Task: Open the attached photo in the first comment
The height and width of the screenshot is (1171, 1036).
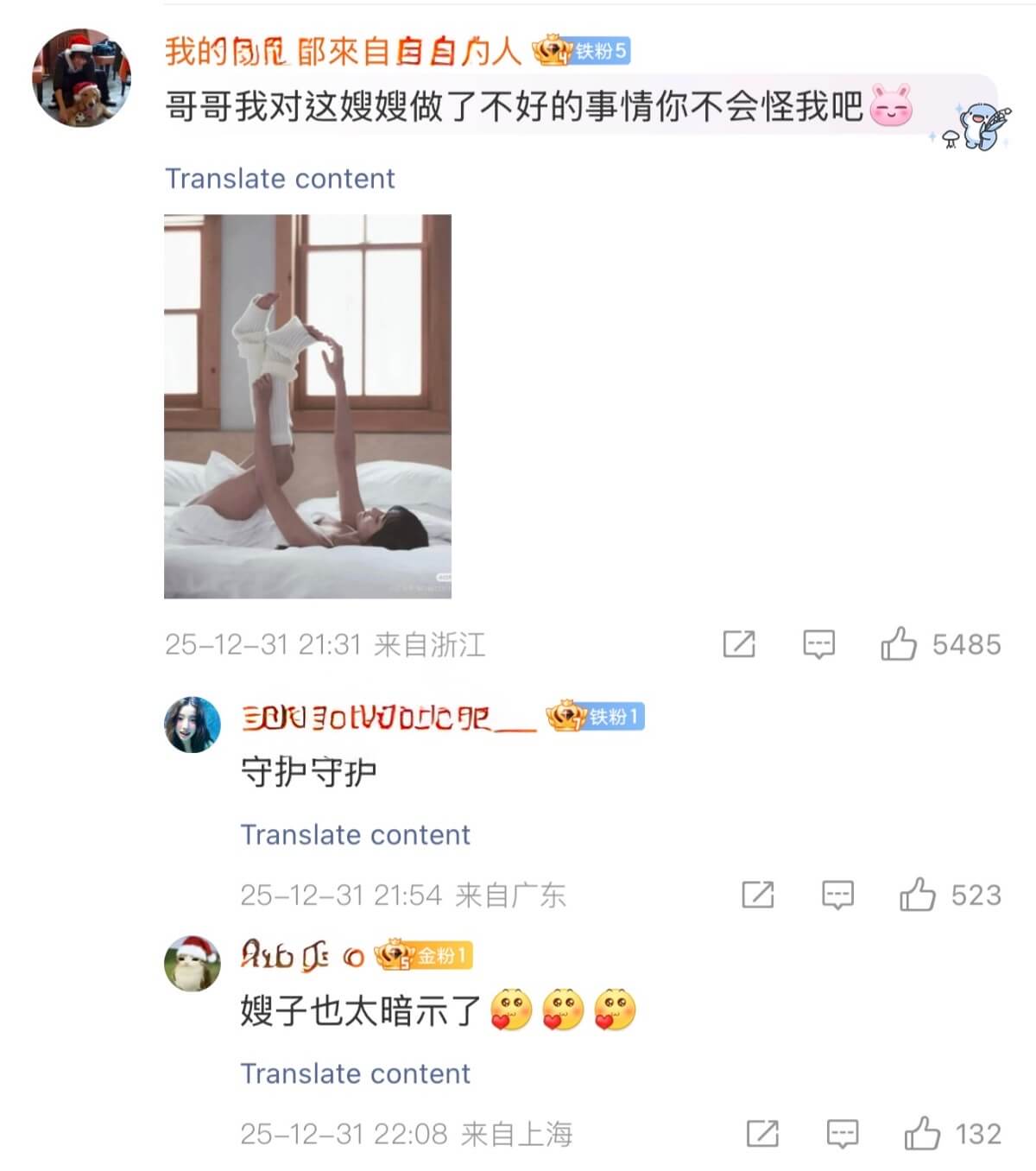Action: 307,406
